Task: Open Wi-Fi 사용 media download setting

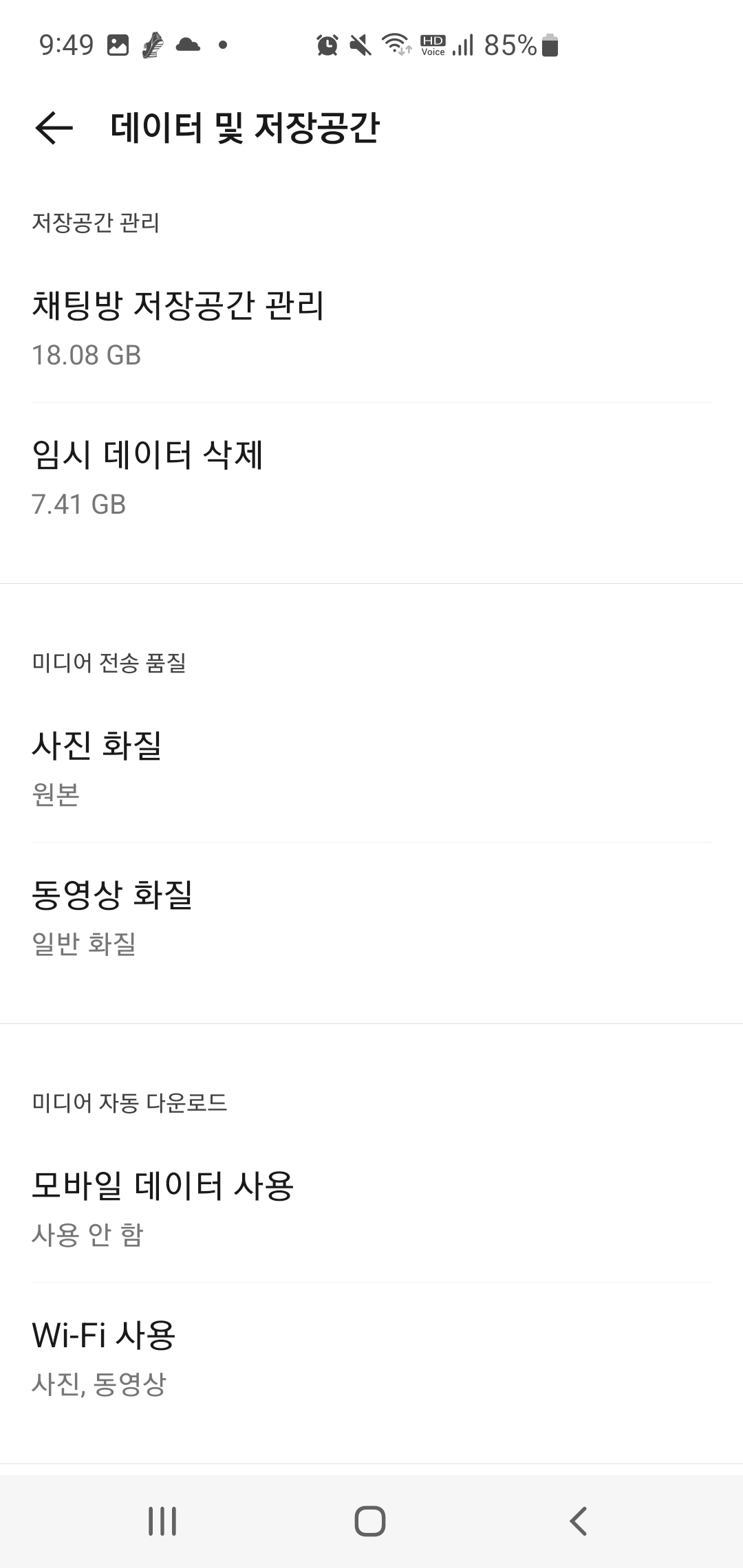Action: [x=371, y=1358]
